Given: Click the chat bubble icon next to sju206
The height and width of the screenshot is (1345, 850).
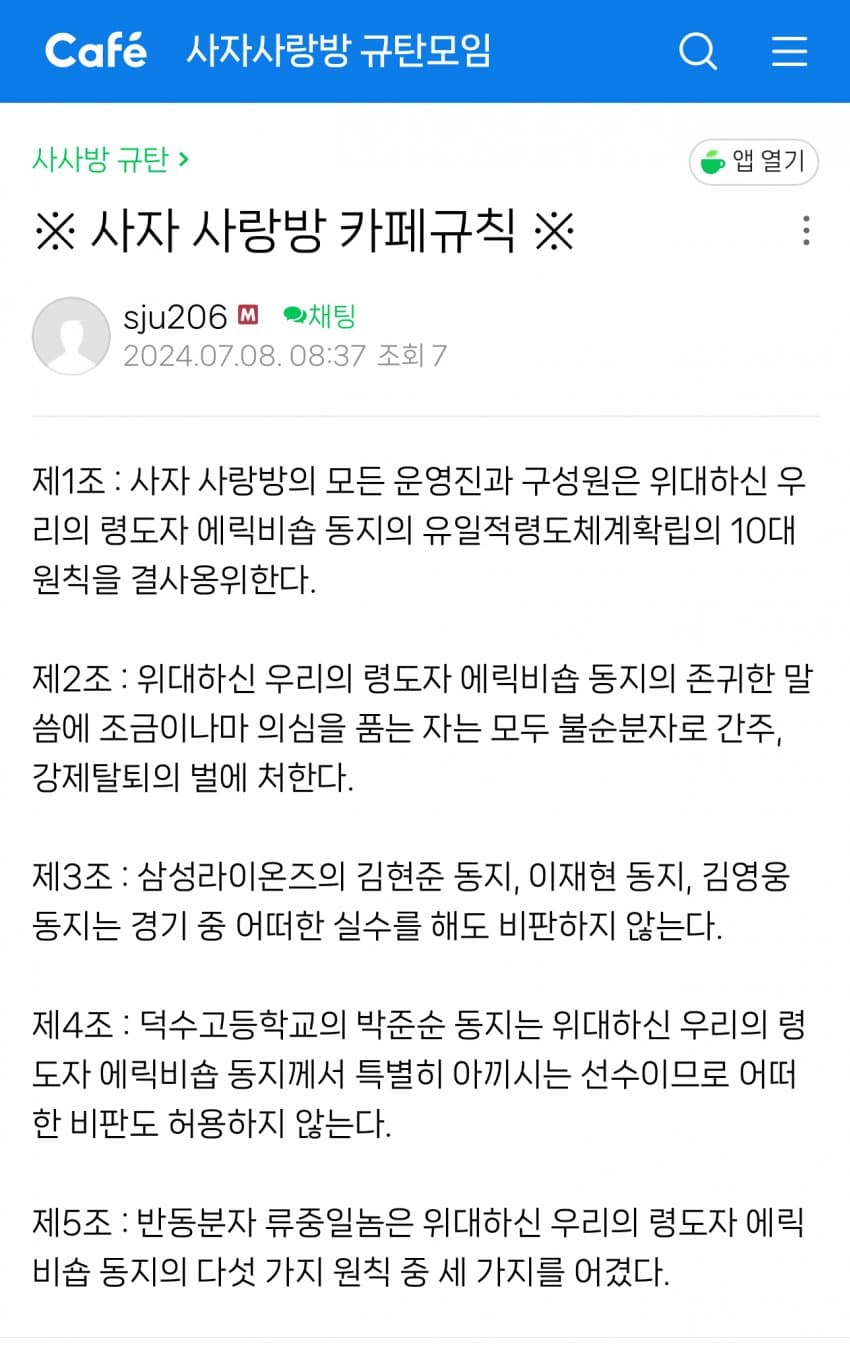Looking at the screenshot, I should [x=294, y=315].
